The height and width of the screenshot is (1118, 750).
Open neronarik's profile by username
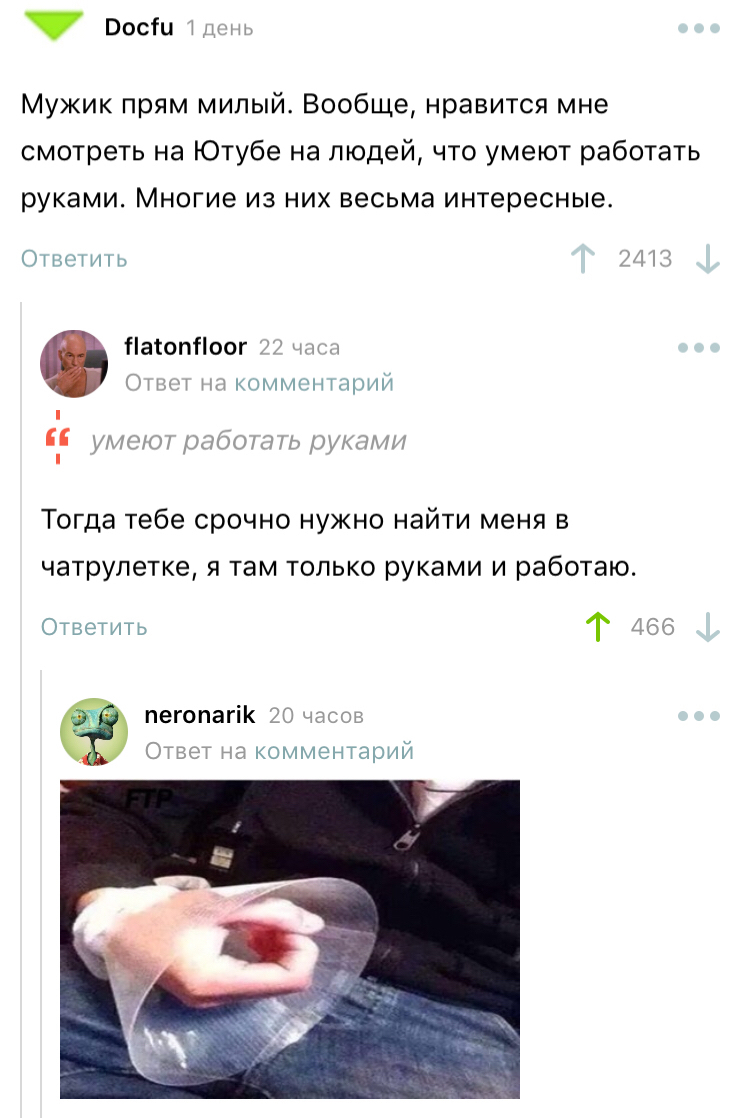(x=200, y=715)
